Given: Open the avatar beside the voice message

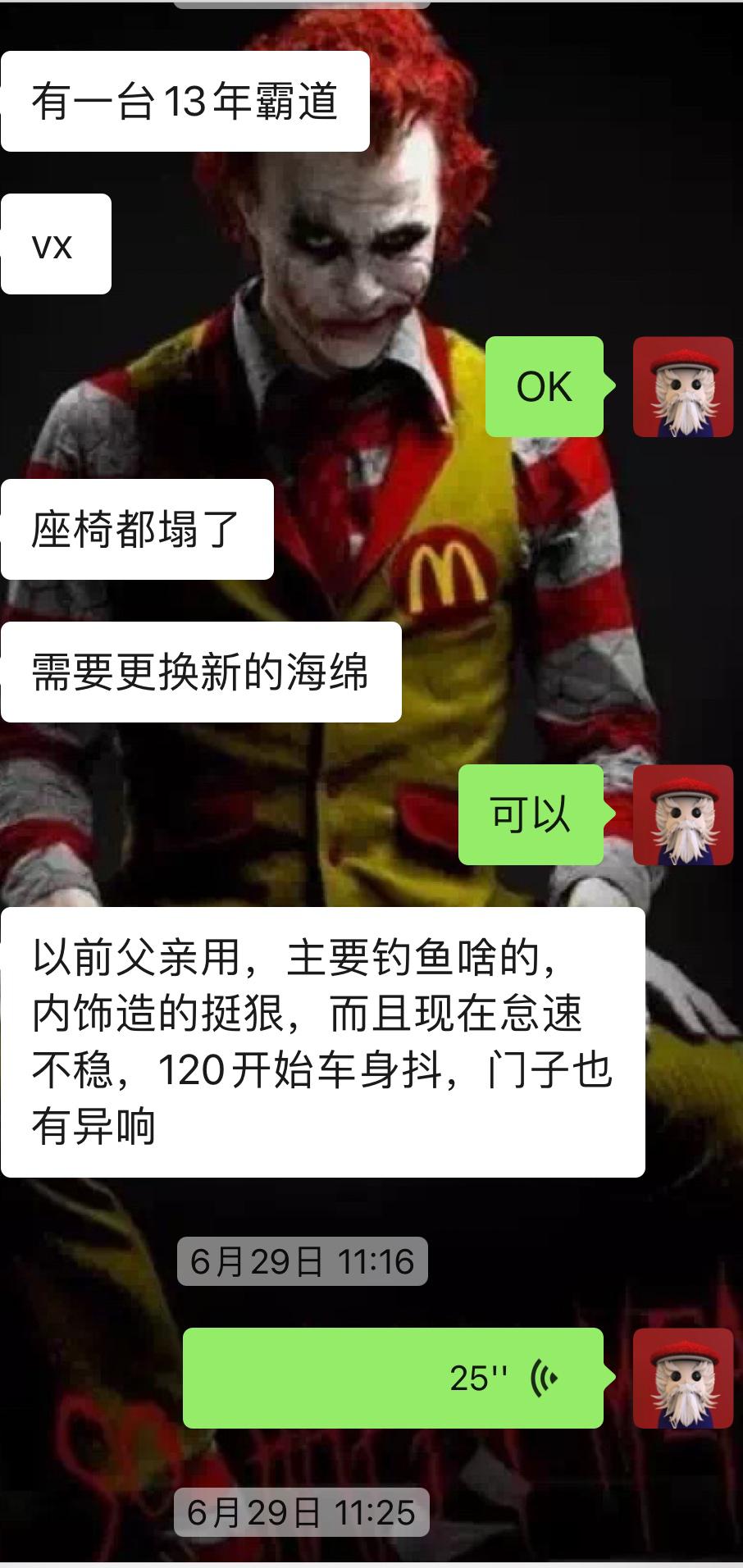Looking at the screenshot, I should click(682, 1378).
